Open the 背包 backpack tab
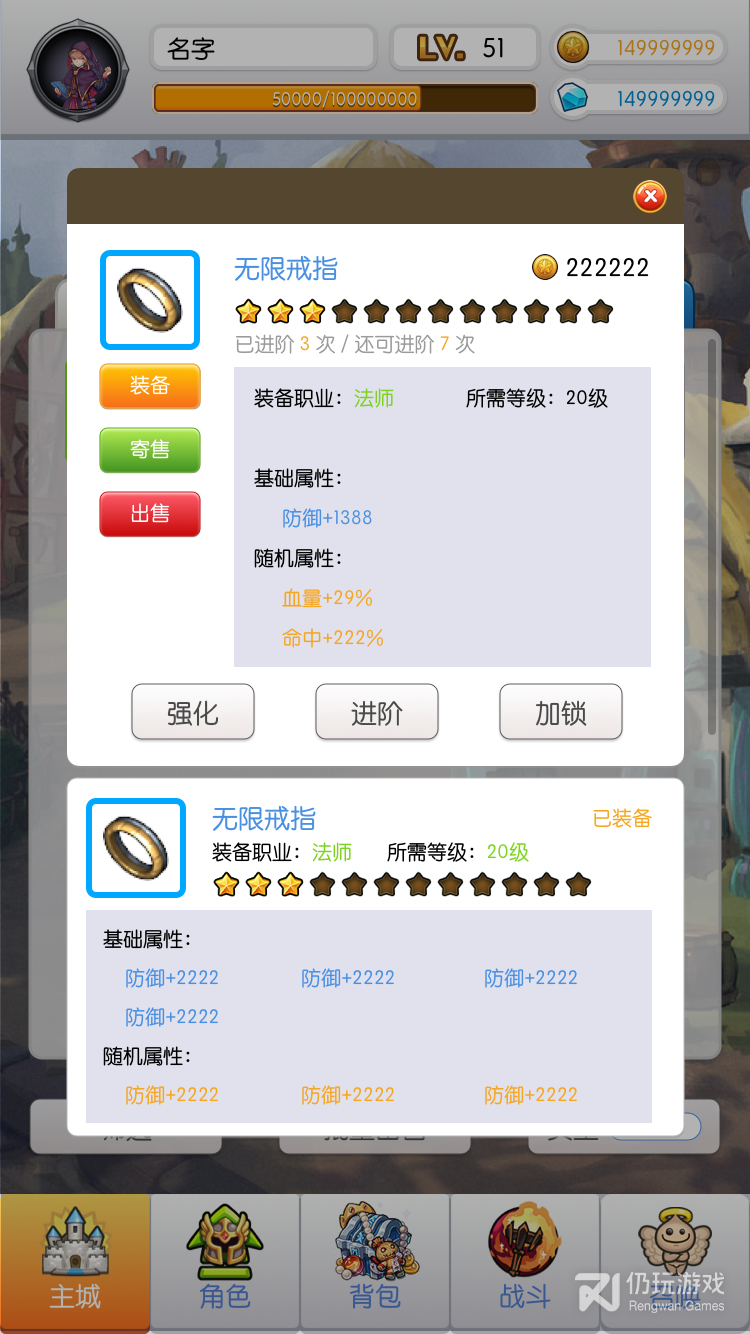 [x=375, y=1263]
